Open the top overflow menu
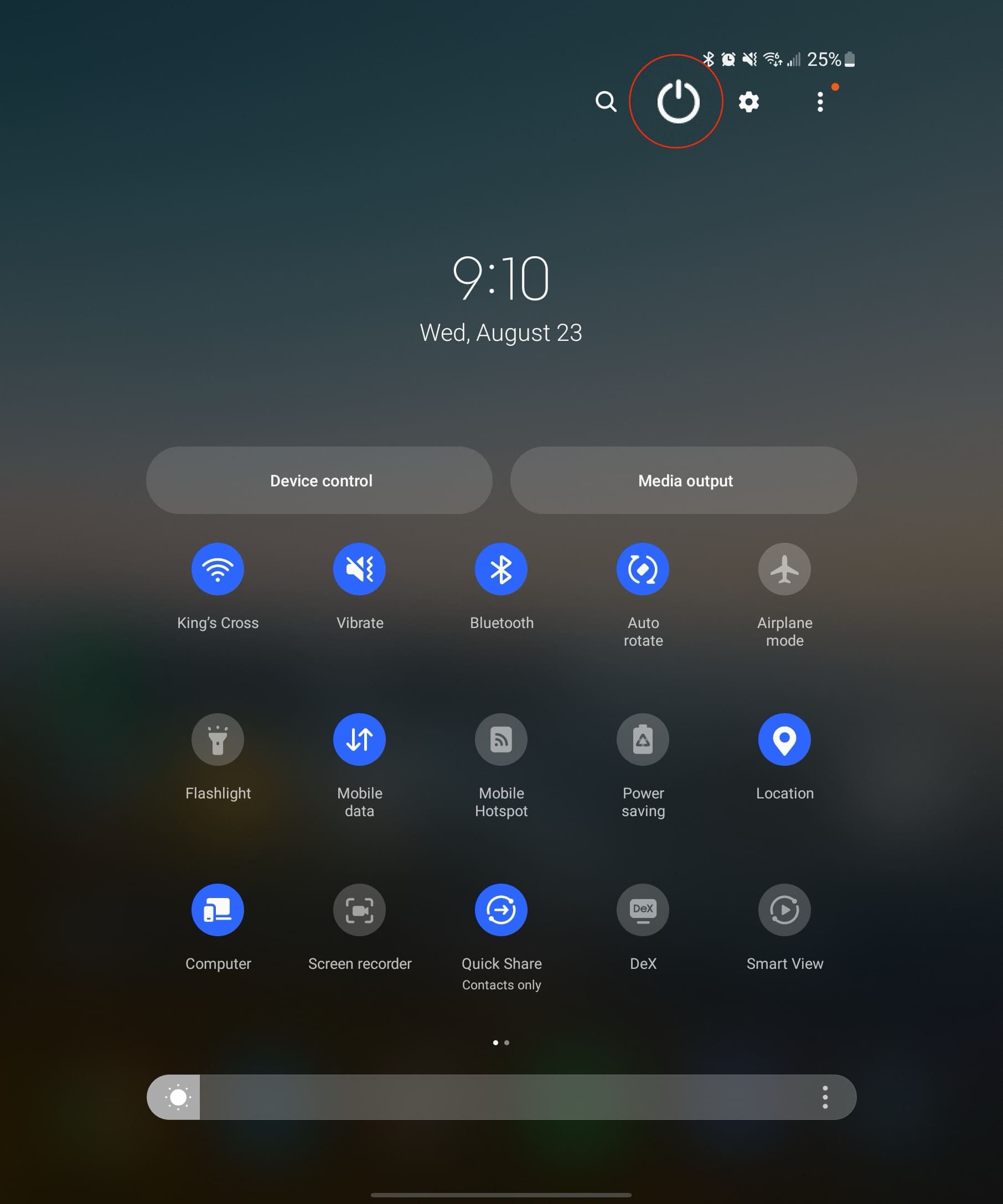Screen dimensions: 1003x1204 820,102
